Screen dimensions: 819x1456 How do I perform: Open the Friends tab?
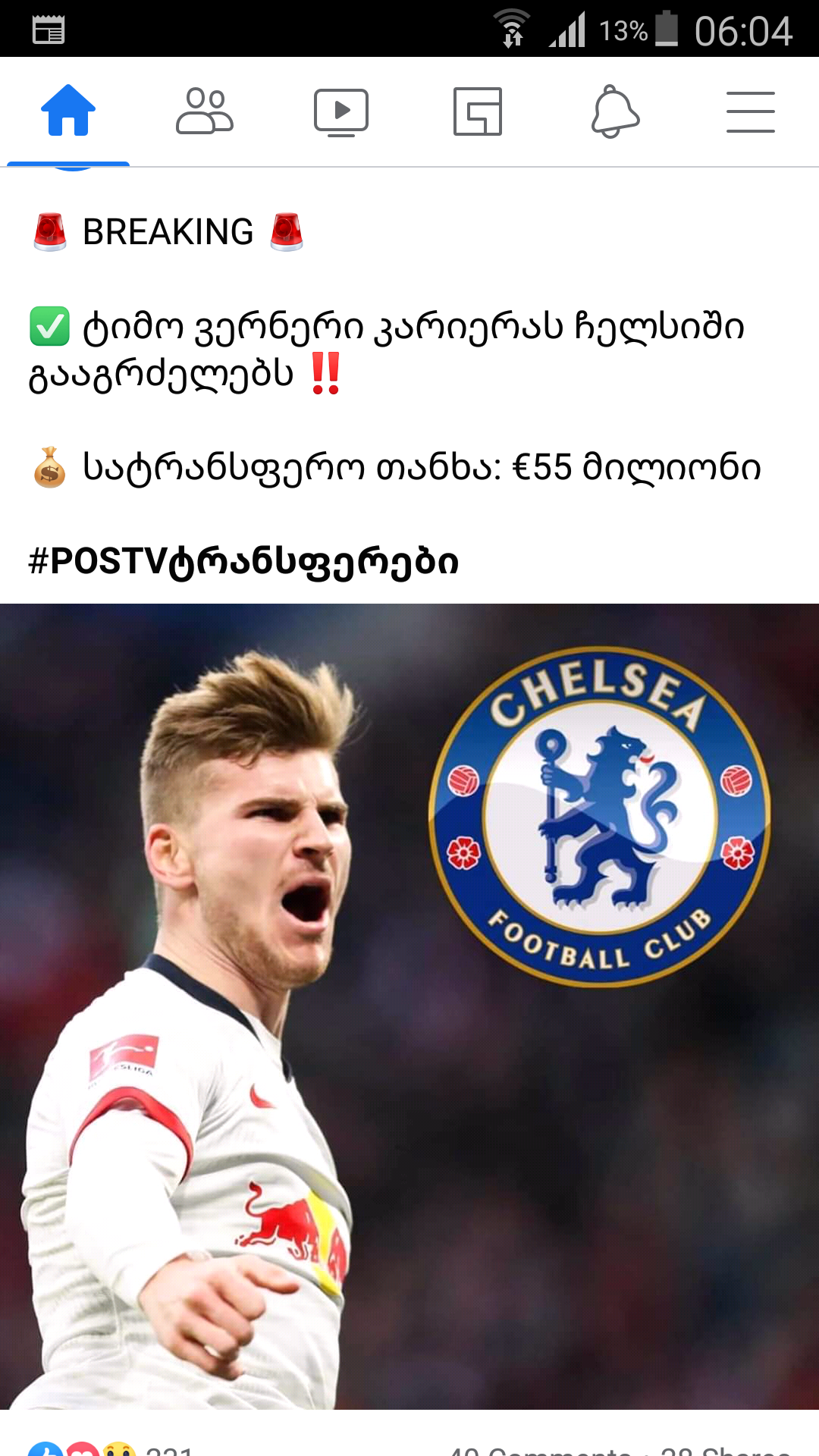(x=205, y=111)
